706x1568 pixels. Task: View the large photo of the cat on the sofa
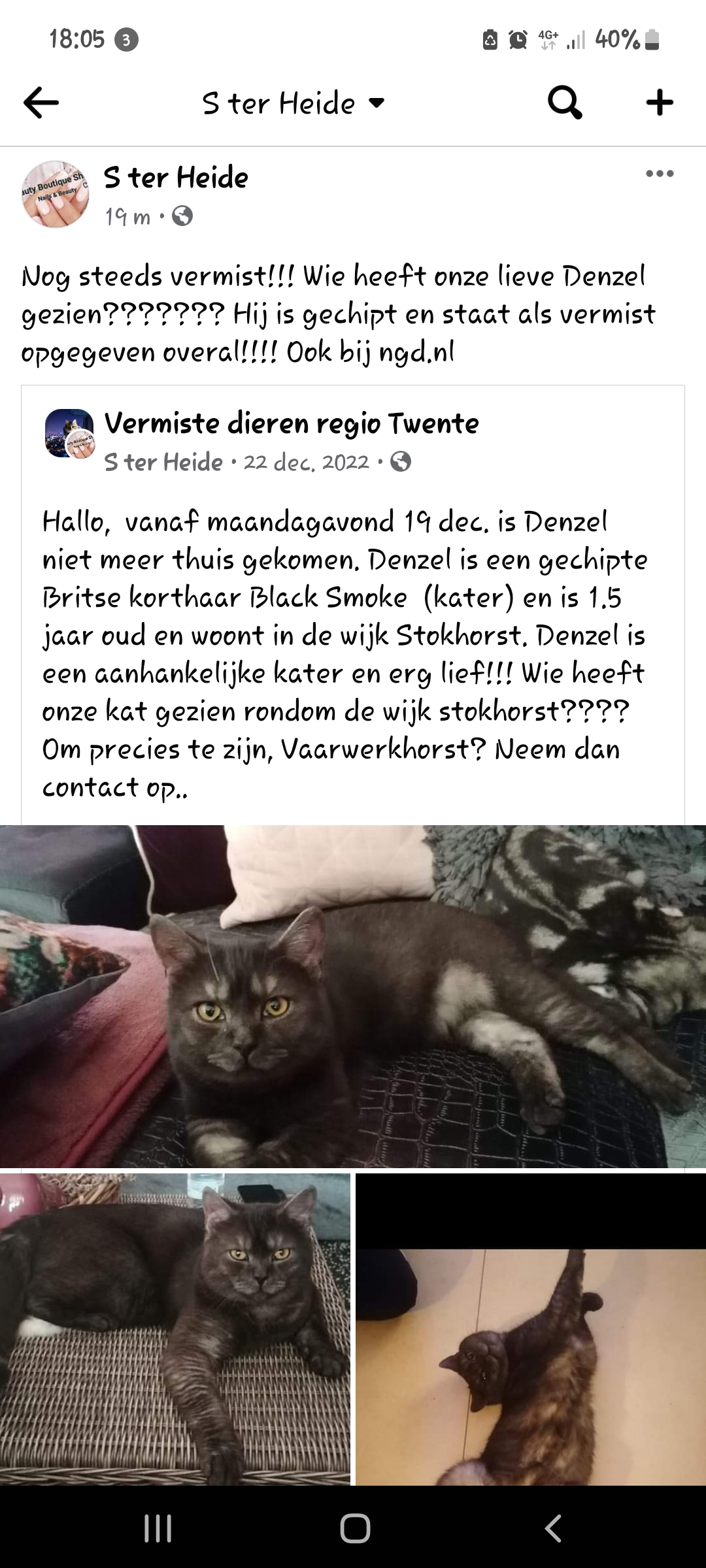(x=353, y=996)
